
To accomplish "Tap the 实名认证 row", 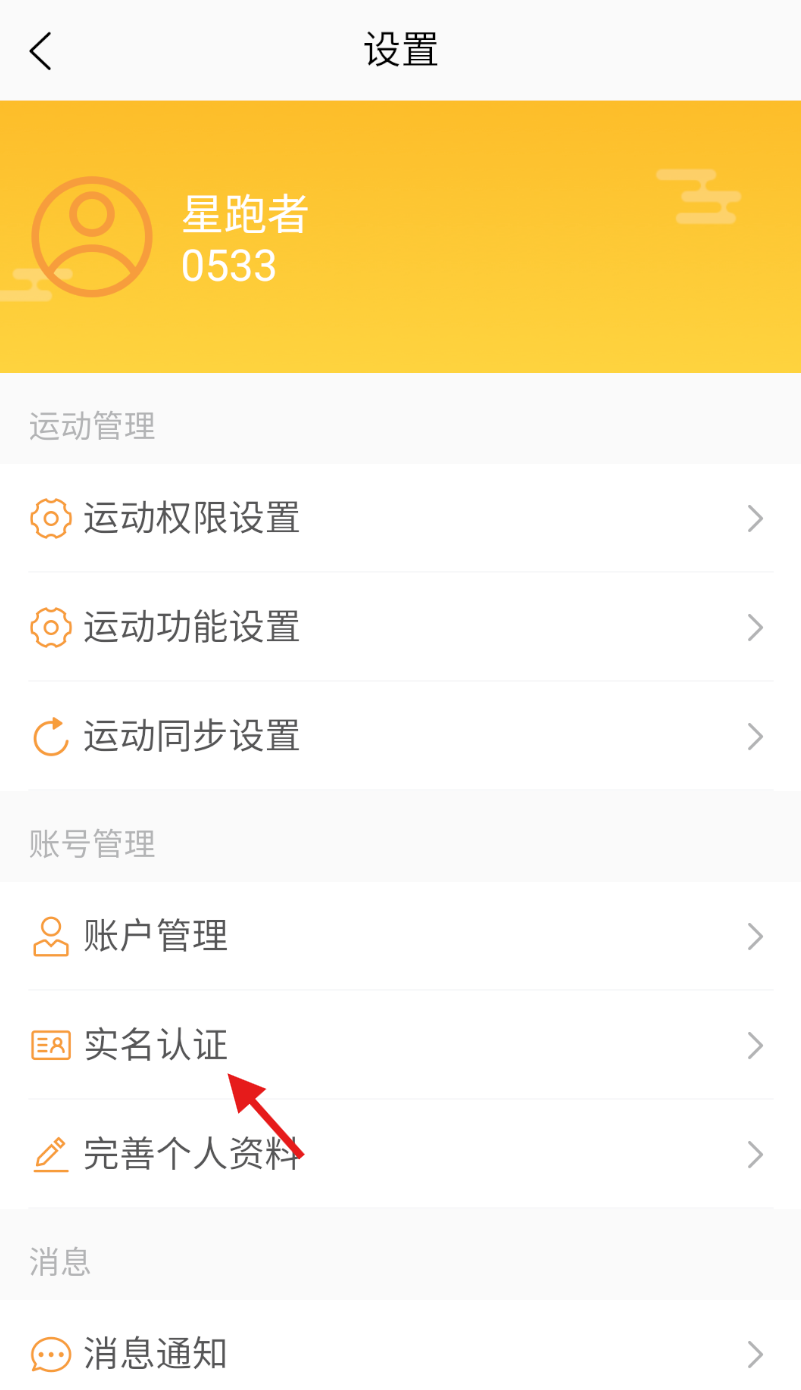I will [x=400, y=1045].
